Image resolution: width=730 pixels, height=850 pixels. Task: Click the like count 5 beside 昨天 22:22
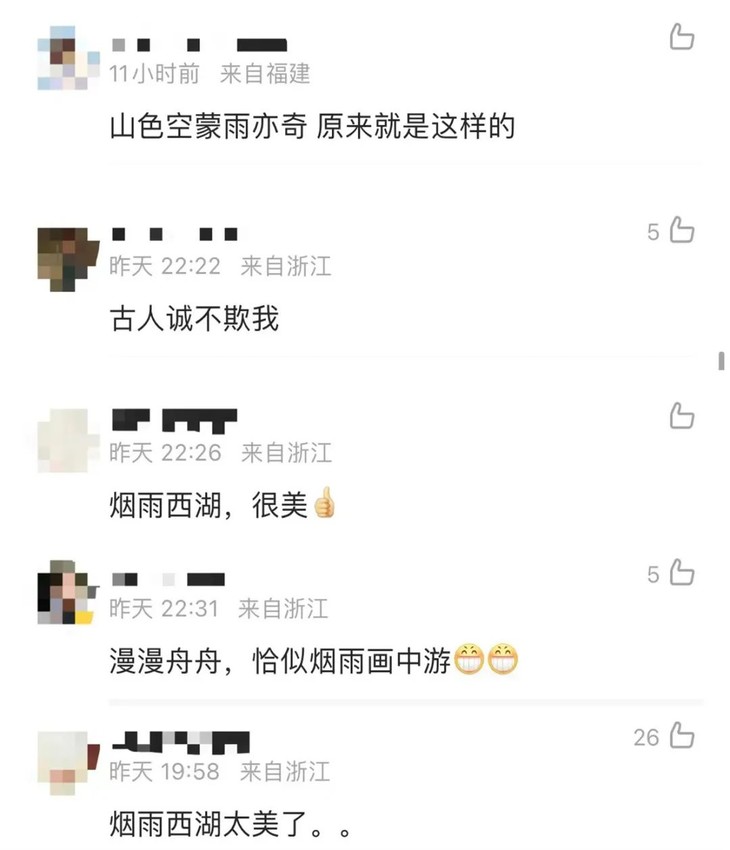pyautogui.click(x=652, y=231)
